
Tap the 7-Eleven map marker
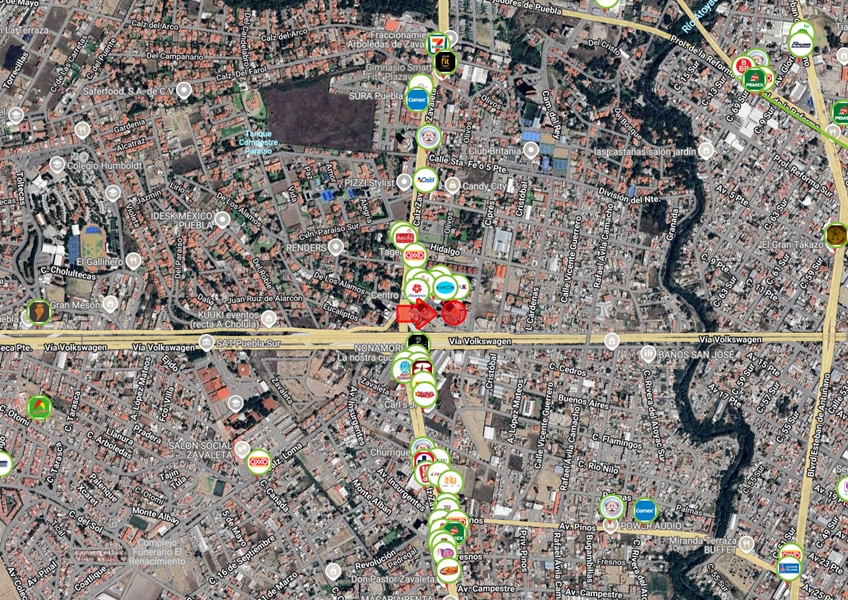click(436, 43)
